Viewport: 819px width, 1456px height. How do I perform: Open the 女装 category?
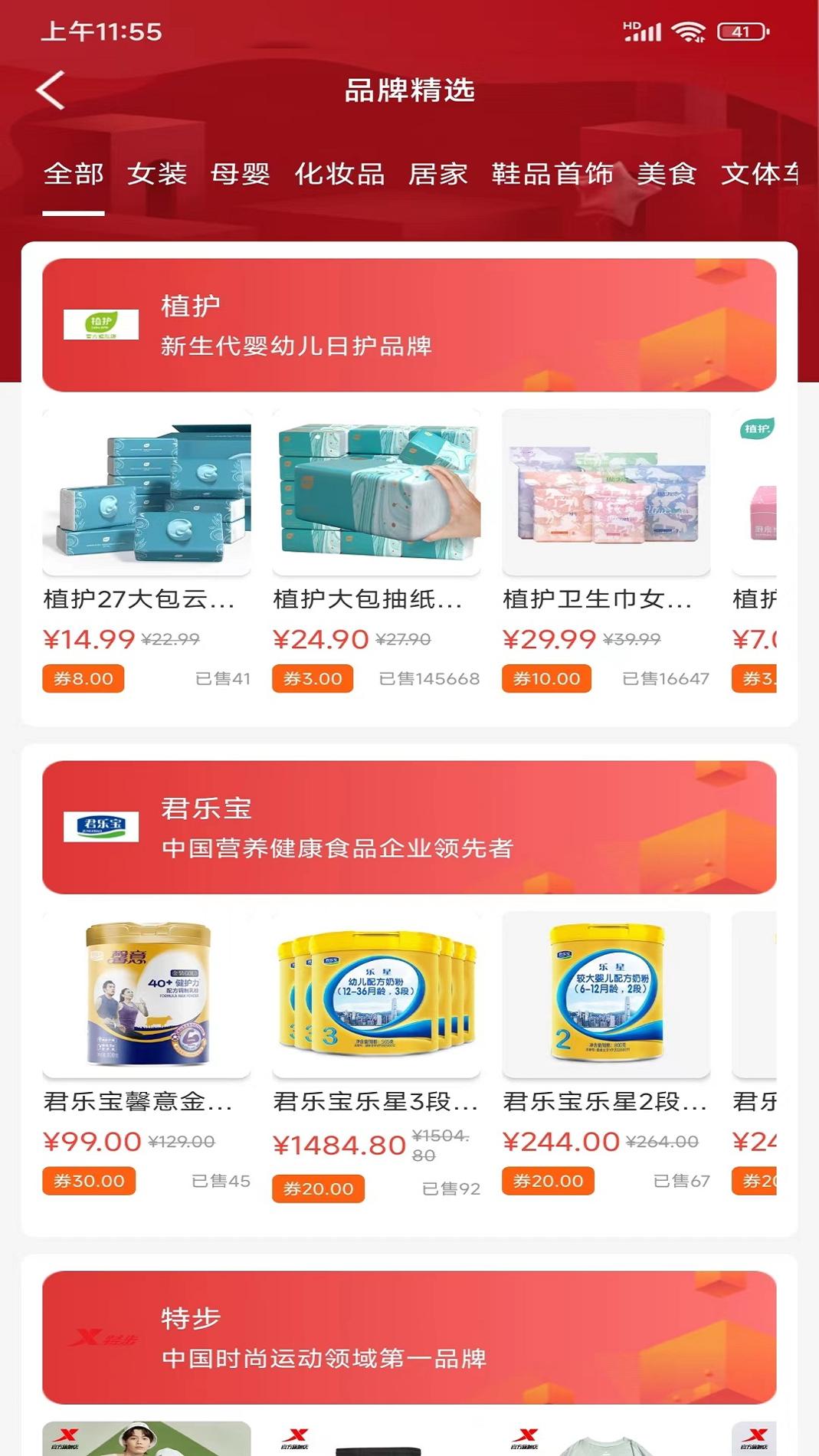[x=159, y=175]
